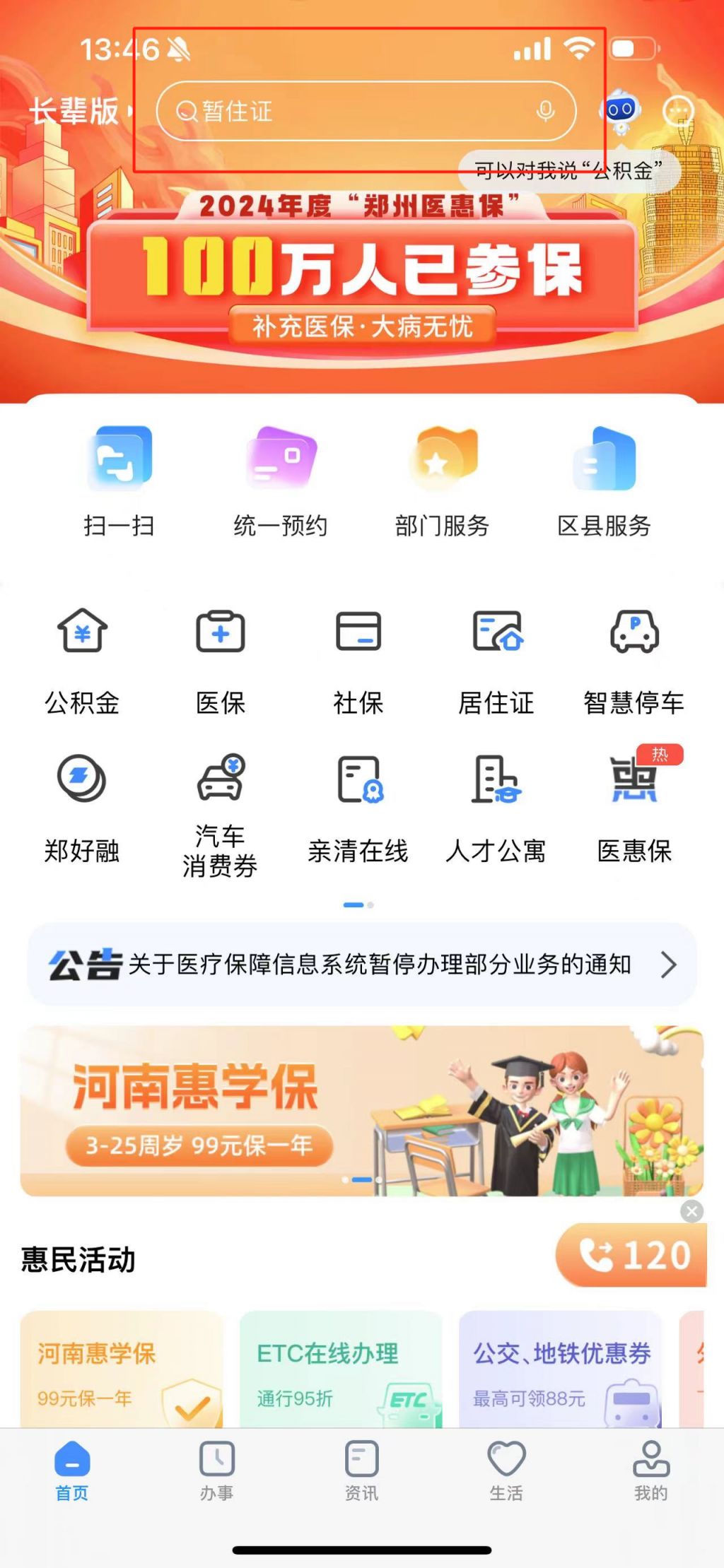Screen dimensions: 724x1568
Task: Launch 扫一扫 scanner
Action: click(119, 481)
